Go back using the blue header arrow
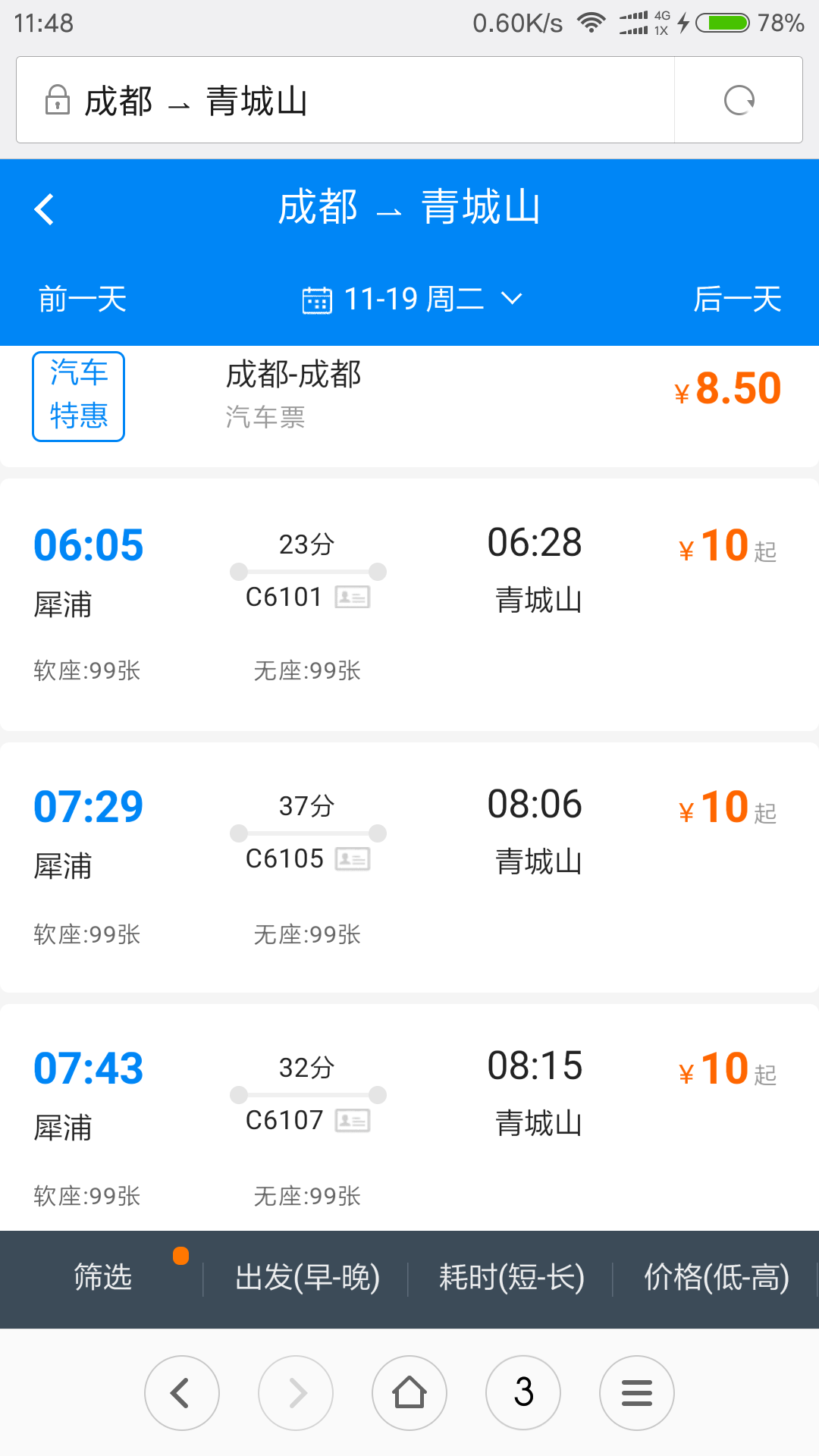This screenshot has width=819, height=1456. (44, 209)
